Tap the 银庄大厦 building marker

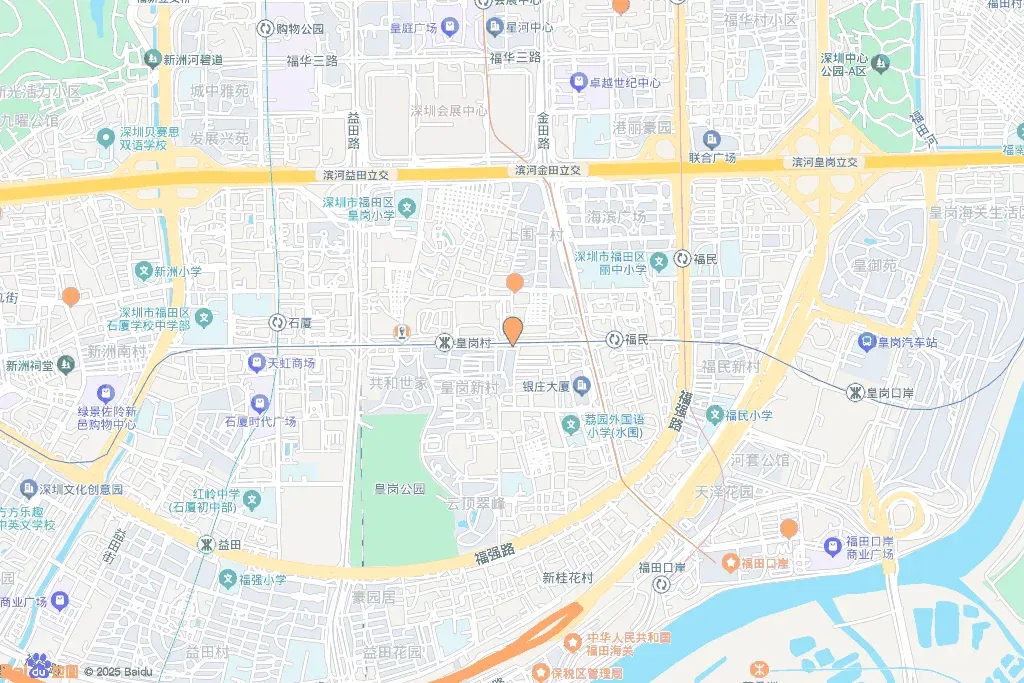(581, 386)
